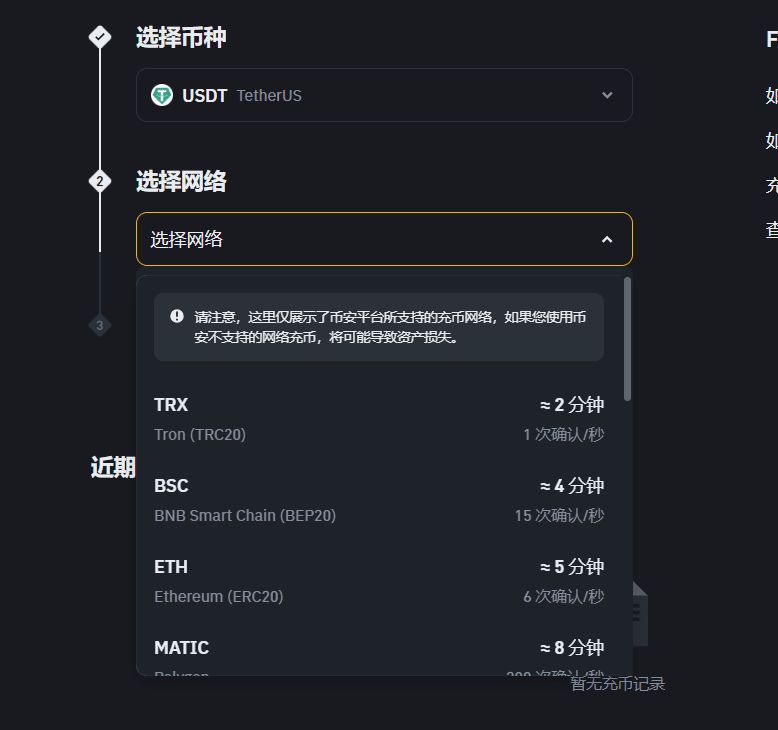Image resolution: width=778 pixels, height=730 pixels.
Task: Select the MATIC network option
Action: click(378, 655)
